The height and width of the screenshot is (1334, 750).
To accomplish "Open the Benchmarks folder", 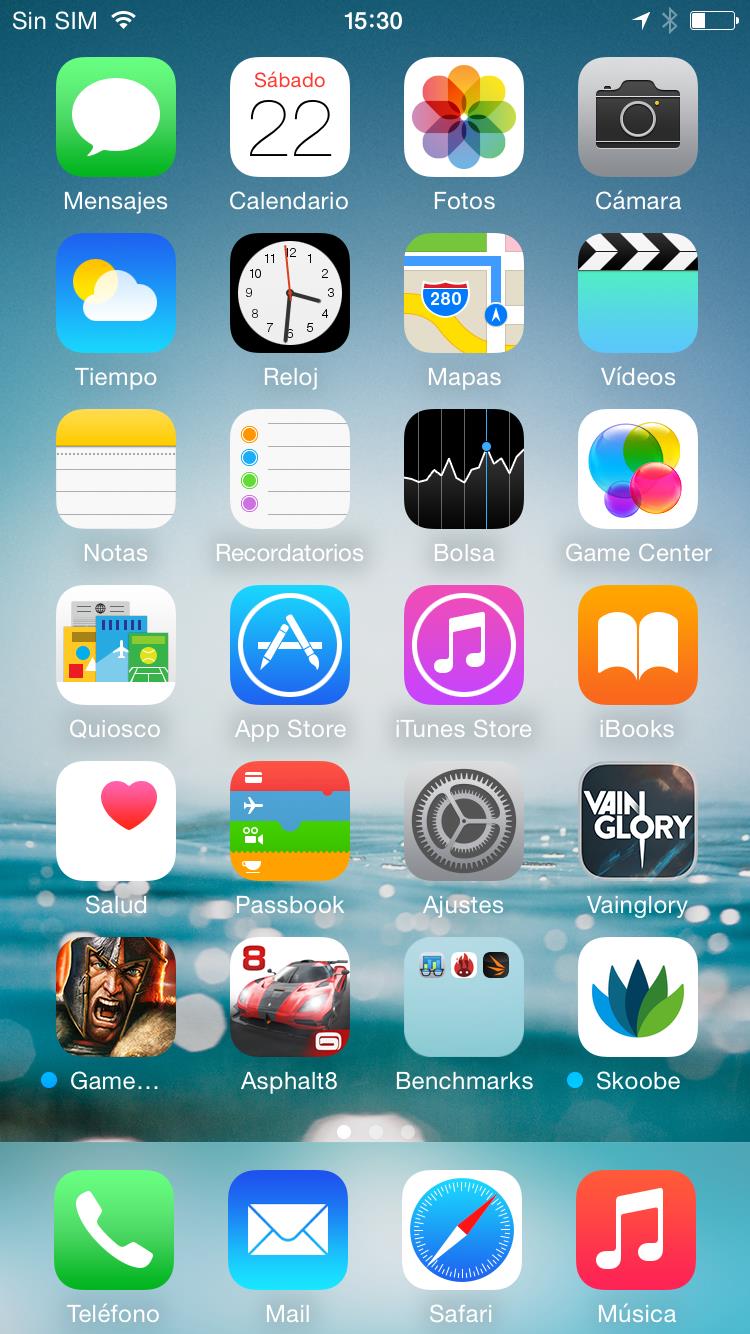I will pos(464,997).
